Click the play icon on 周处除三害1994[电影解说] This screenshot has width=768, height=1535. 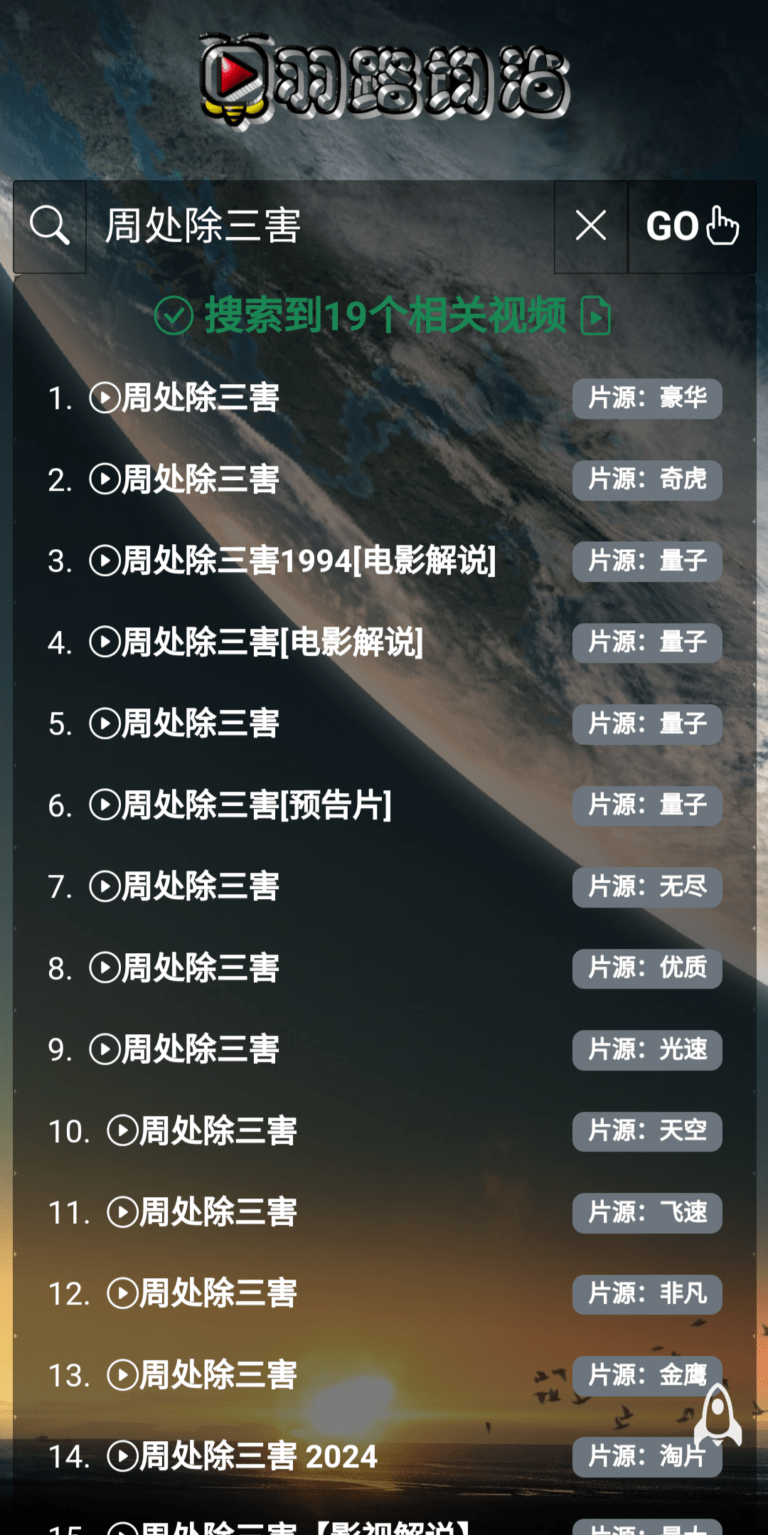(x=105, y=561)
